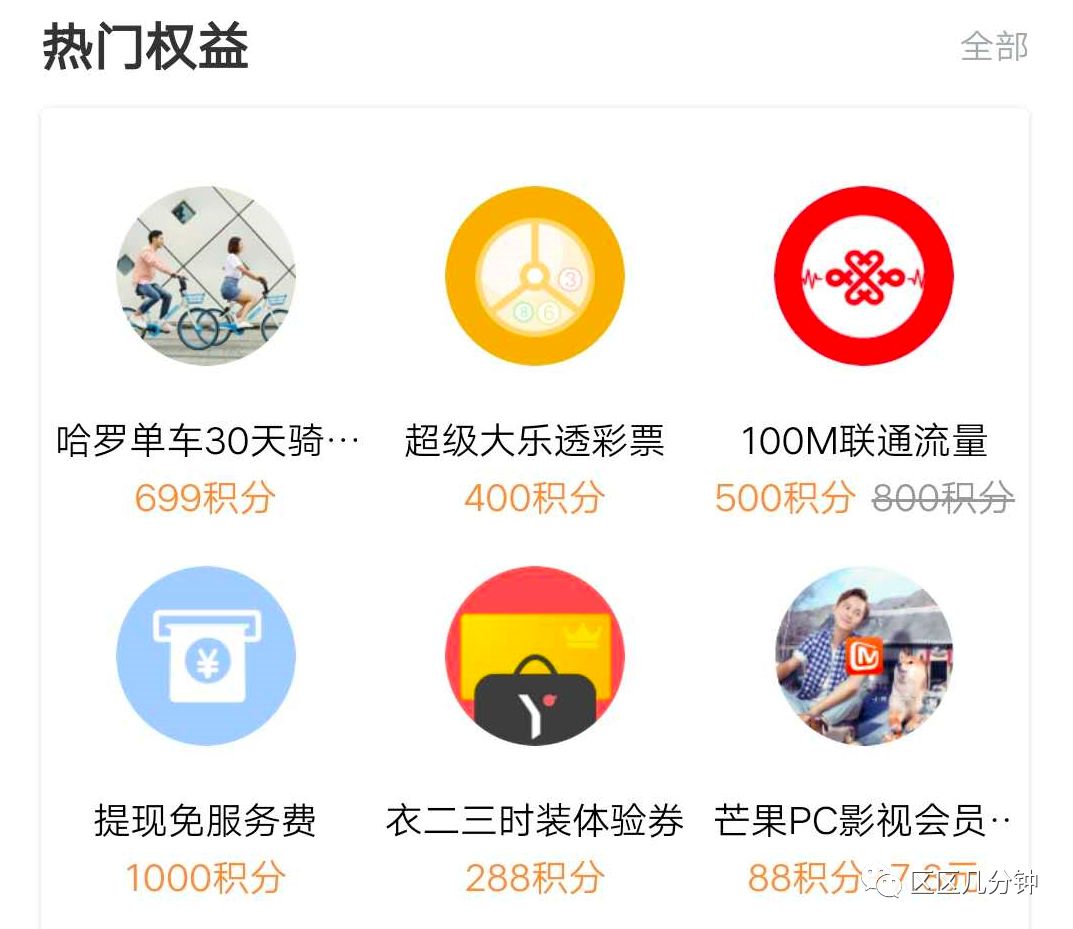View the 衣二三时装体验券 offer
Viewport: 1073px width, 929px height.
(x=534, y=656)
